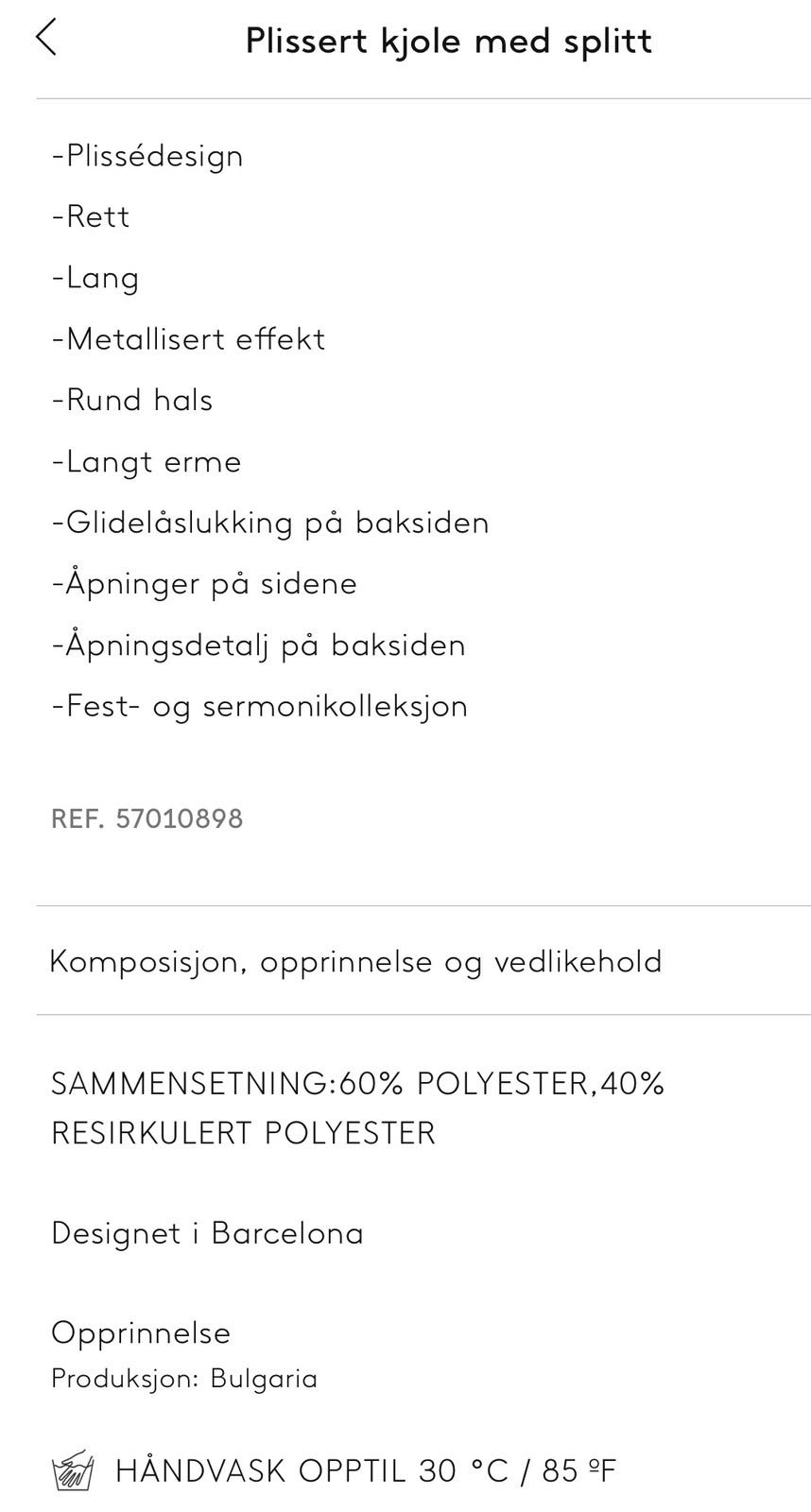The image size is (811, 1512).
Task: Select the Rett feature line
Action: [92, 216]
